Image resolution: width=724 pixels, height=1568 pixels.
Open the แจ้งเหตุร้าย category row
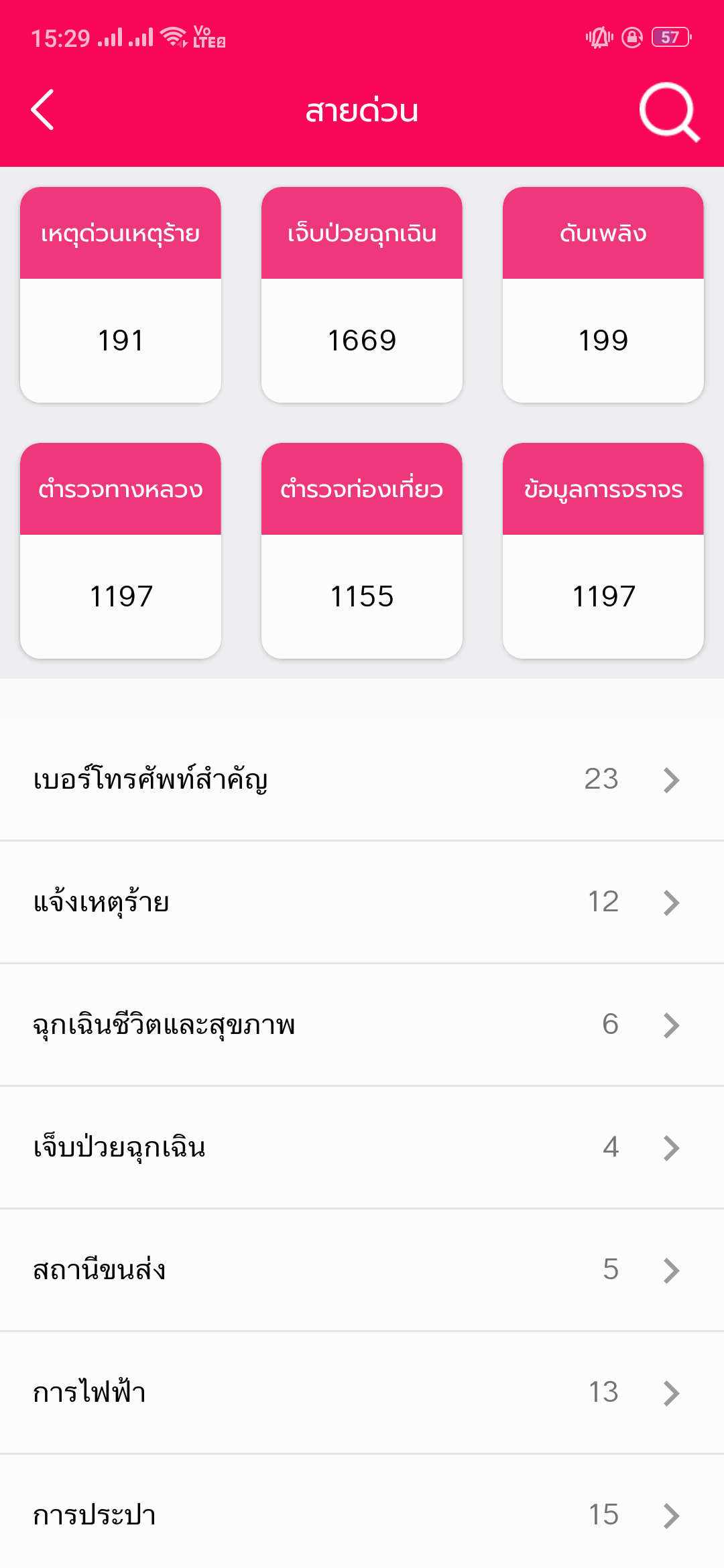pyautogui.click(x=362, y=902)
